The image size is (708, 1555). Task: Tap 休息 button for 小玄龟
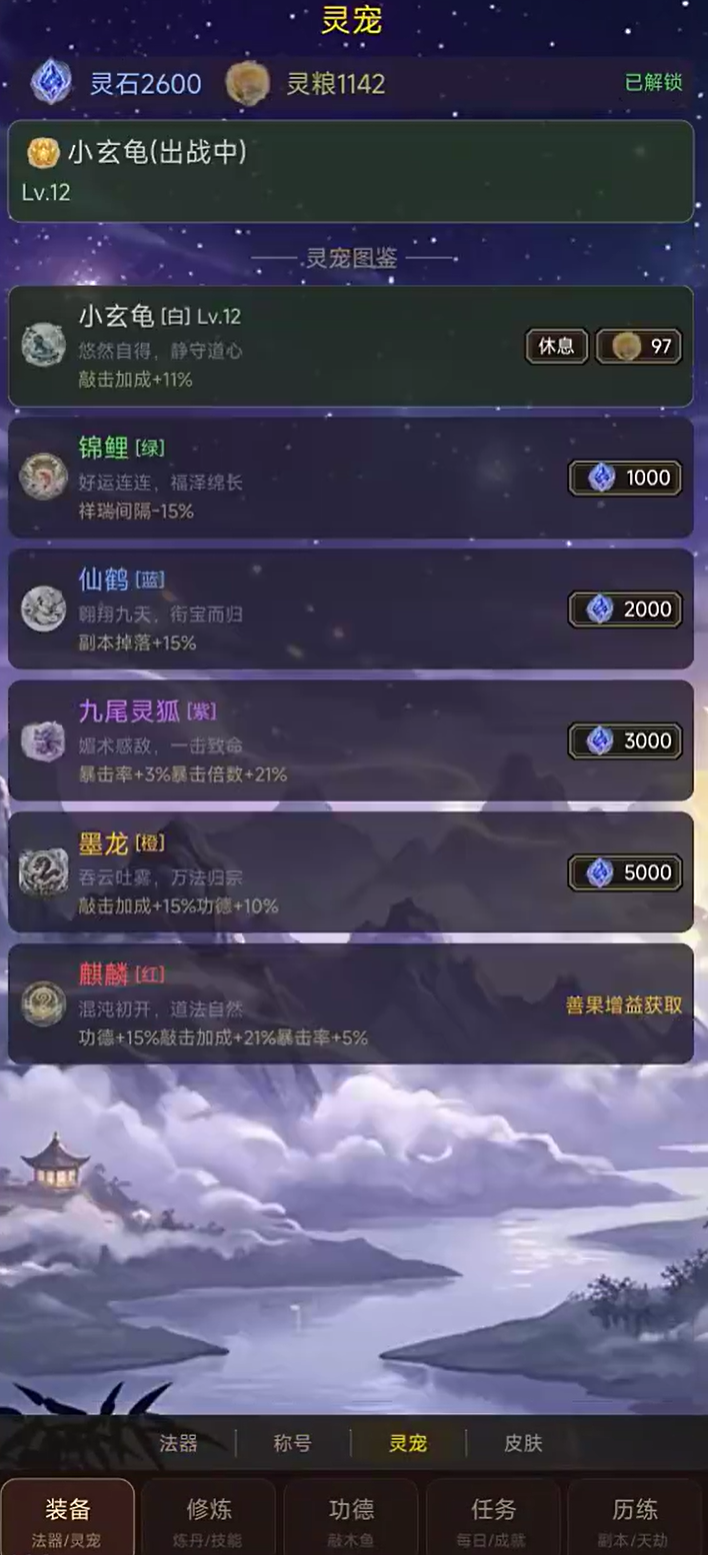tap(557, 346)
